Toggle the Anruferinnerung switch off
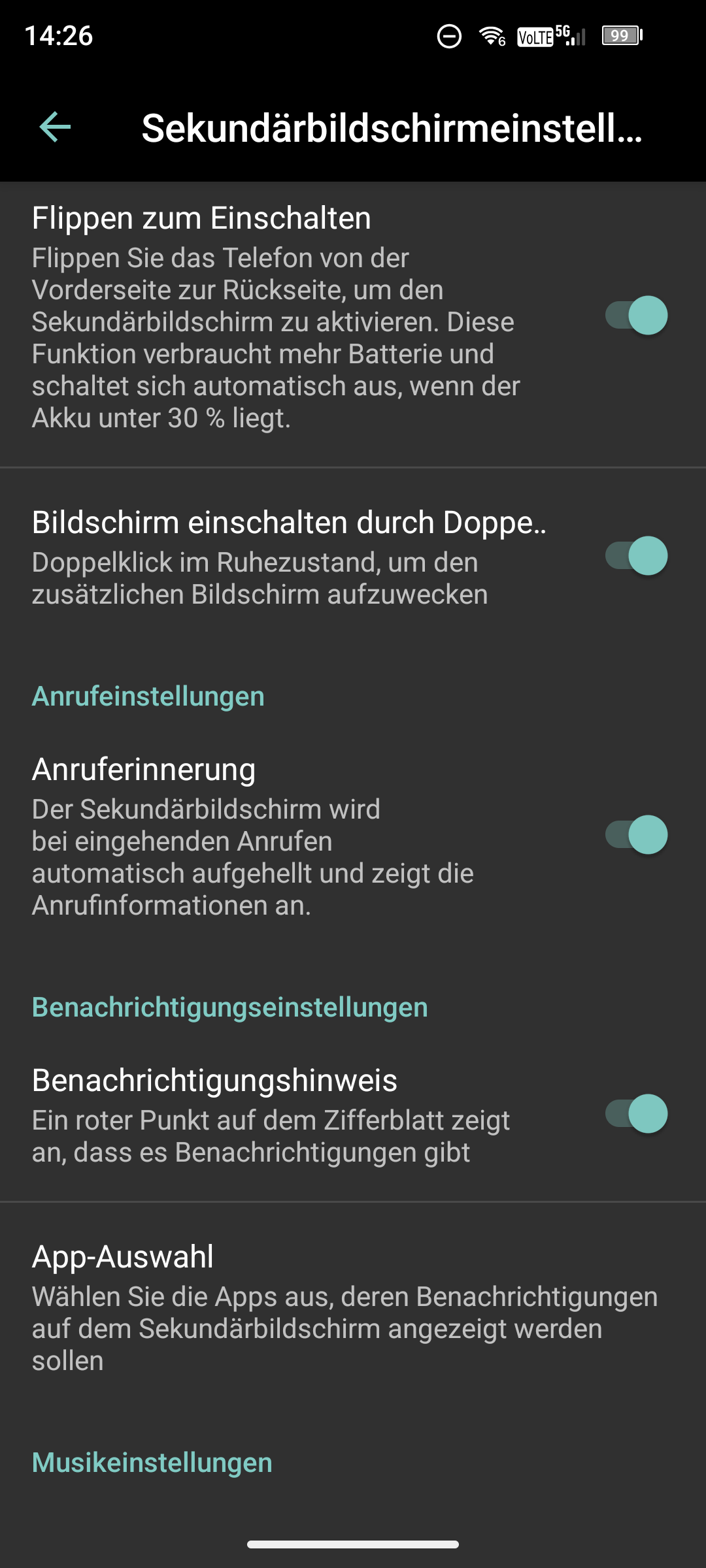 pyautogui.click(x=636, y=835)
